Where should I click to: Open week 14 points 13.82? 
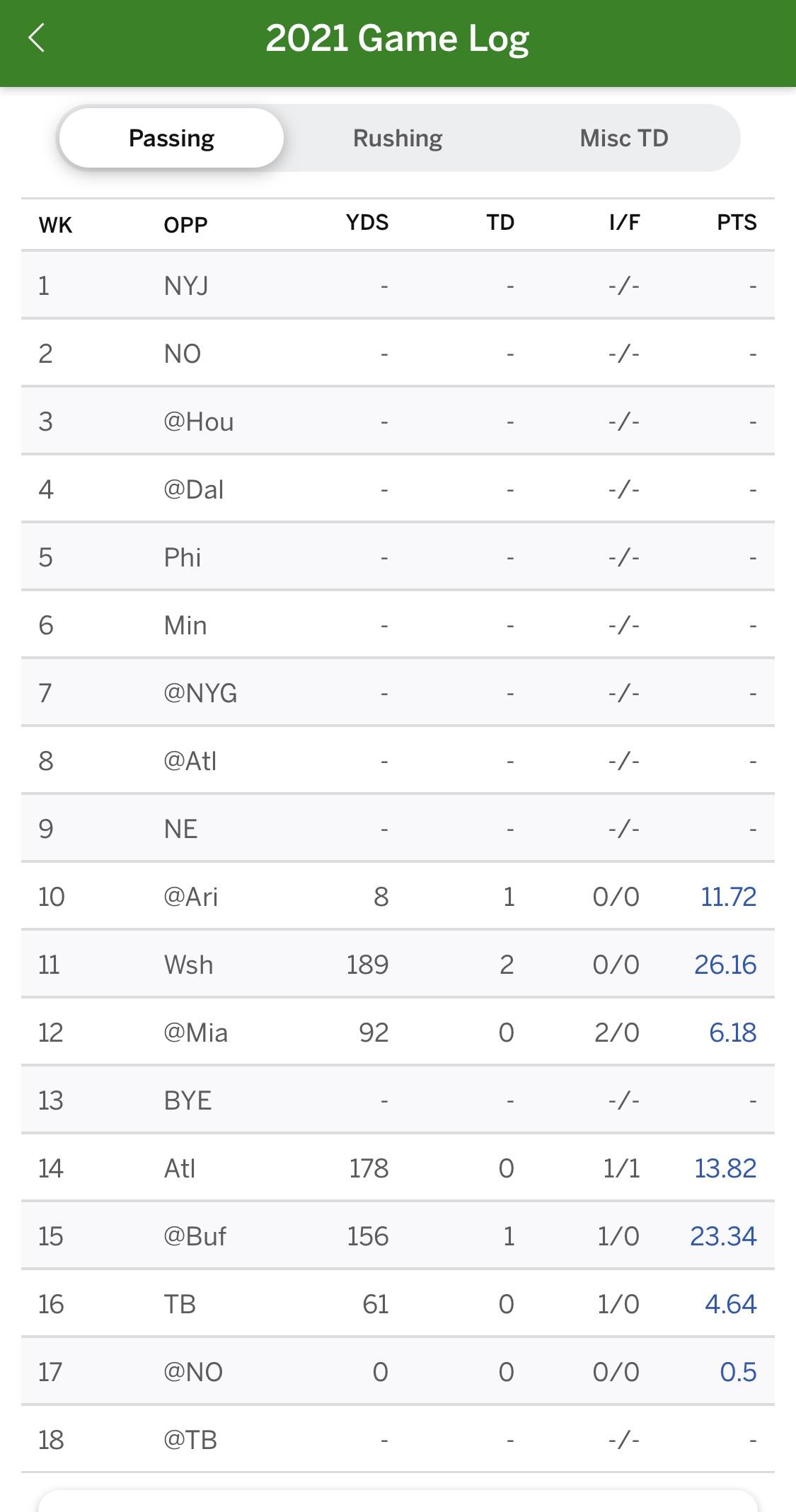[x=725, y=1168]
